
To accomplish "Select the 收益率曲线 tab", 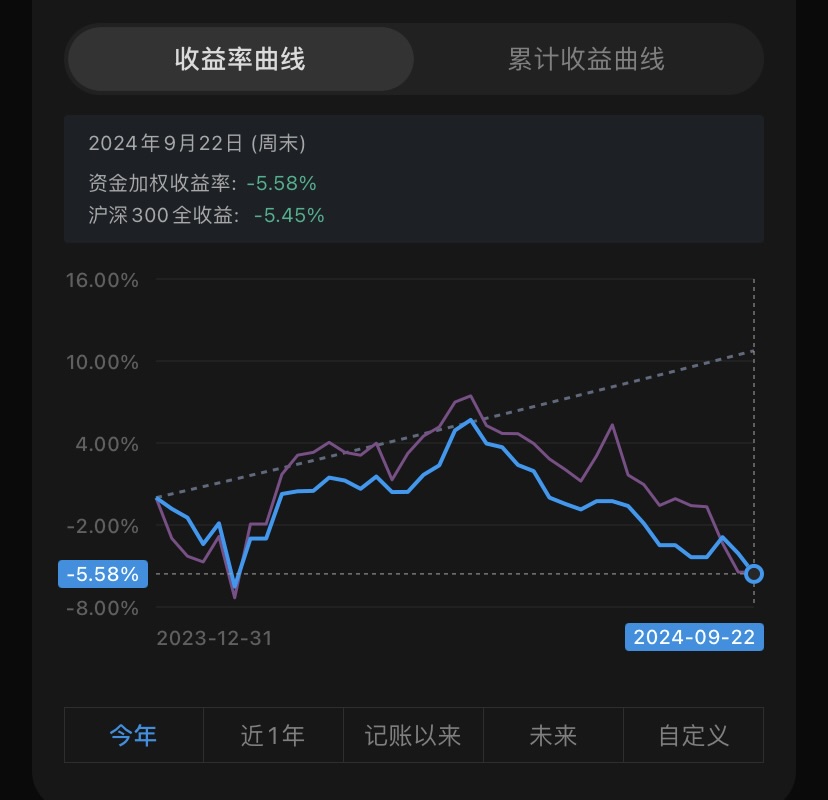I will (x=240, y=59).
